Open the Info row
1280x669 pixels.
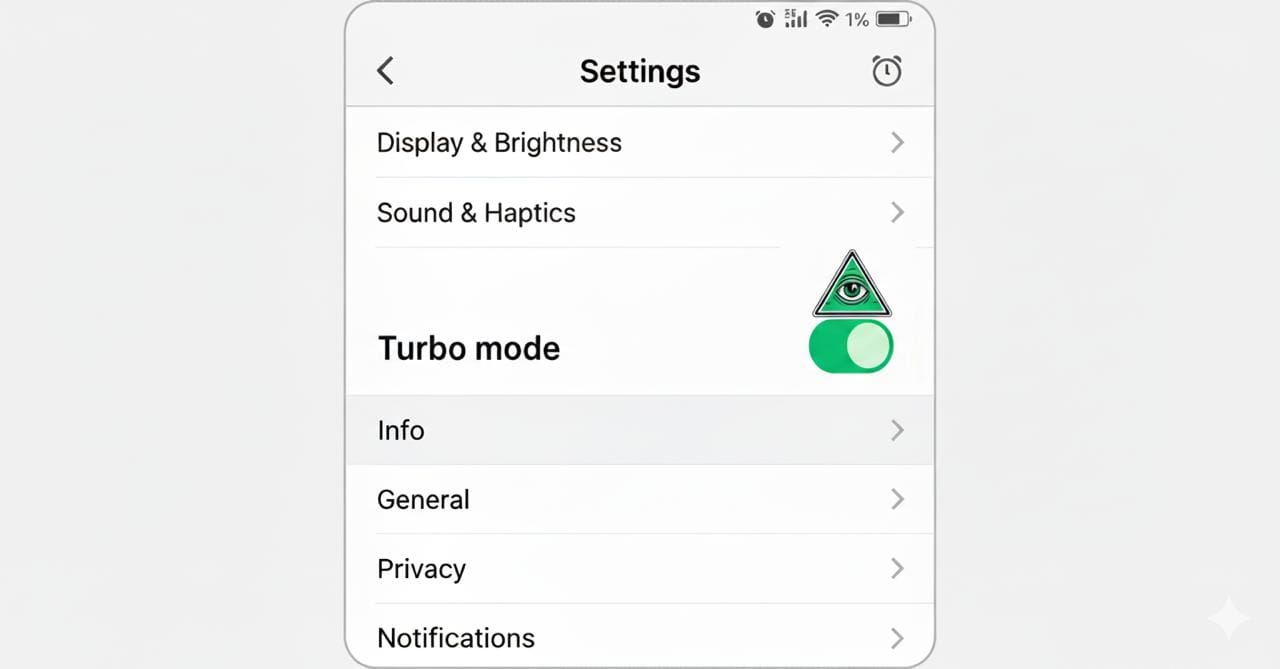[x=639, y=430]
